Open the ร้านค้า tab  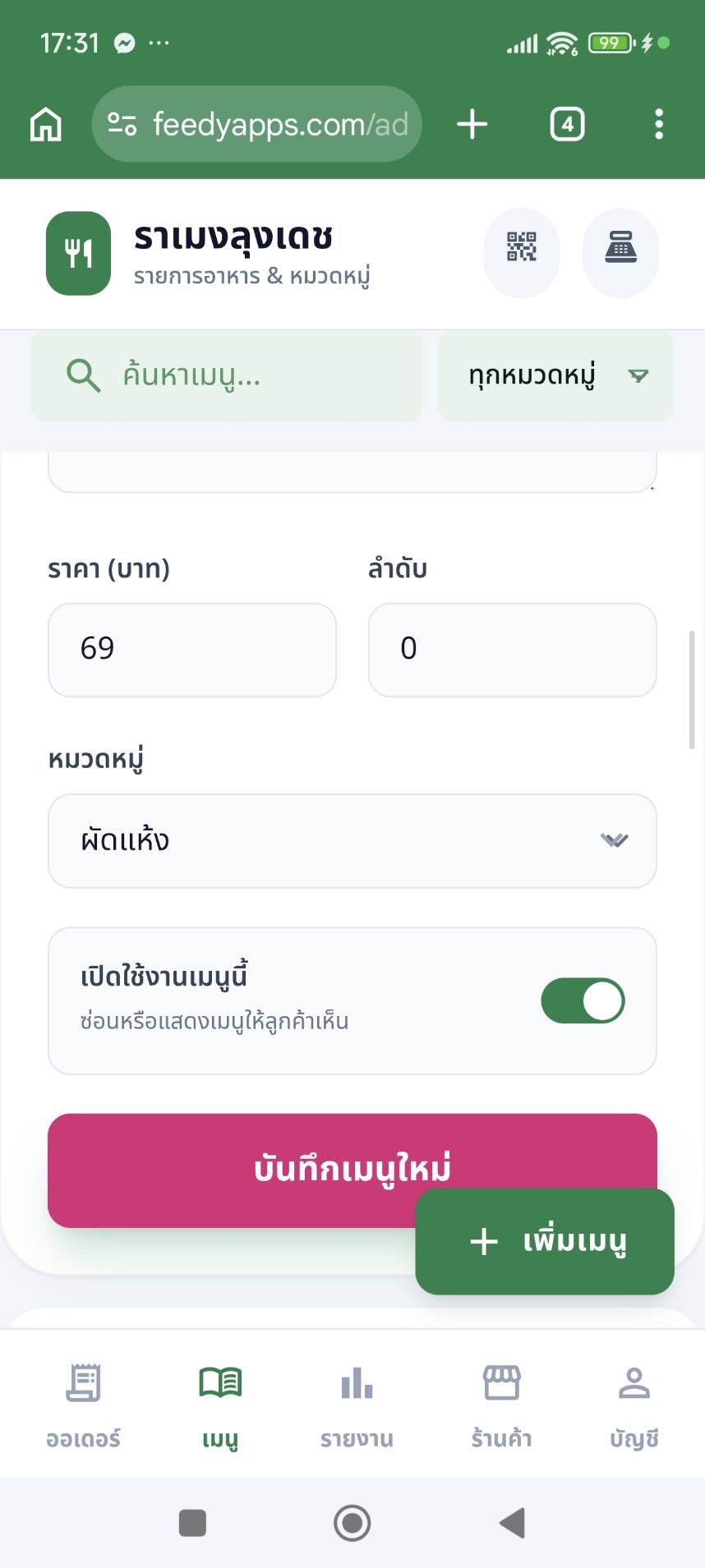point(501,1404)
